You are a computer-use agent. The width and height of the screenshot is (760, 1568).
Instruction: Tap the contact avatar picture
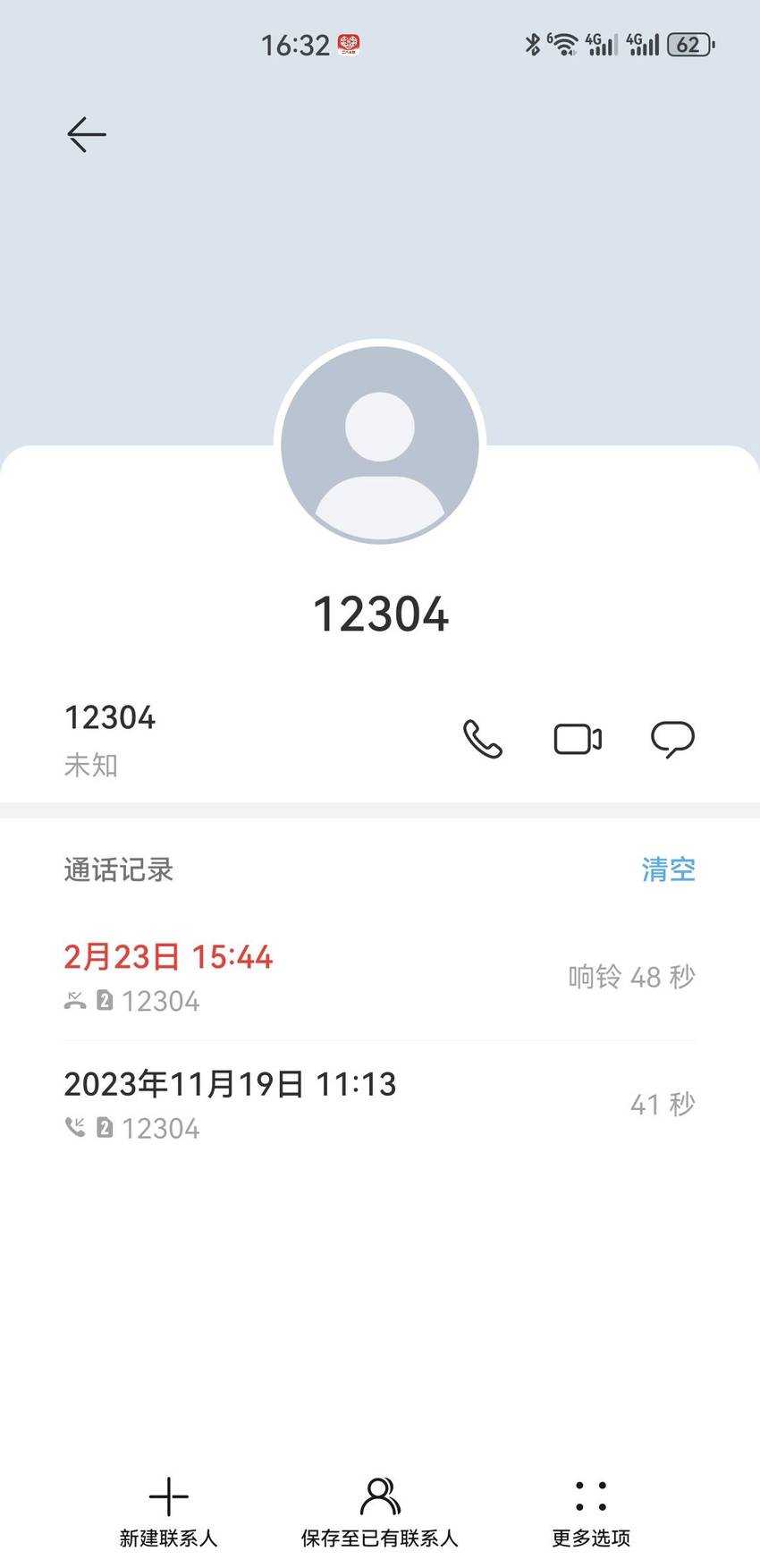click(x=380, y=445)
